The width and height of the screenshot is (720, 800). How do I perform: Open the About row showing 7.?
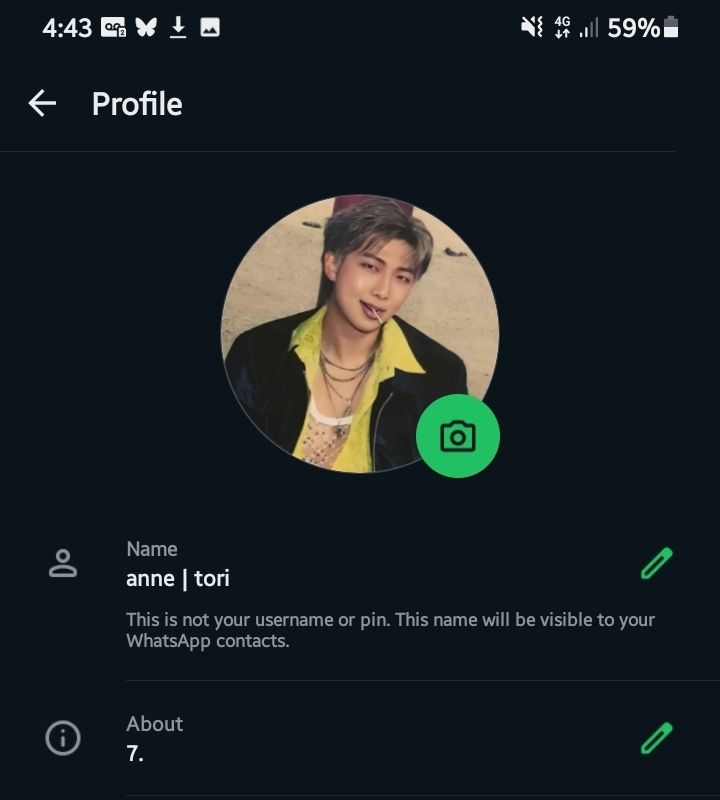tap(360, 738)
